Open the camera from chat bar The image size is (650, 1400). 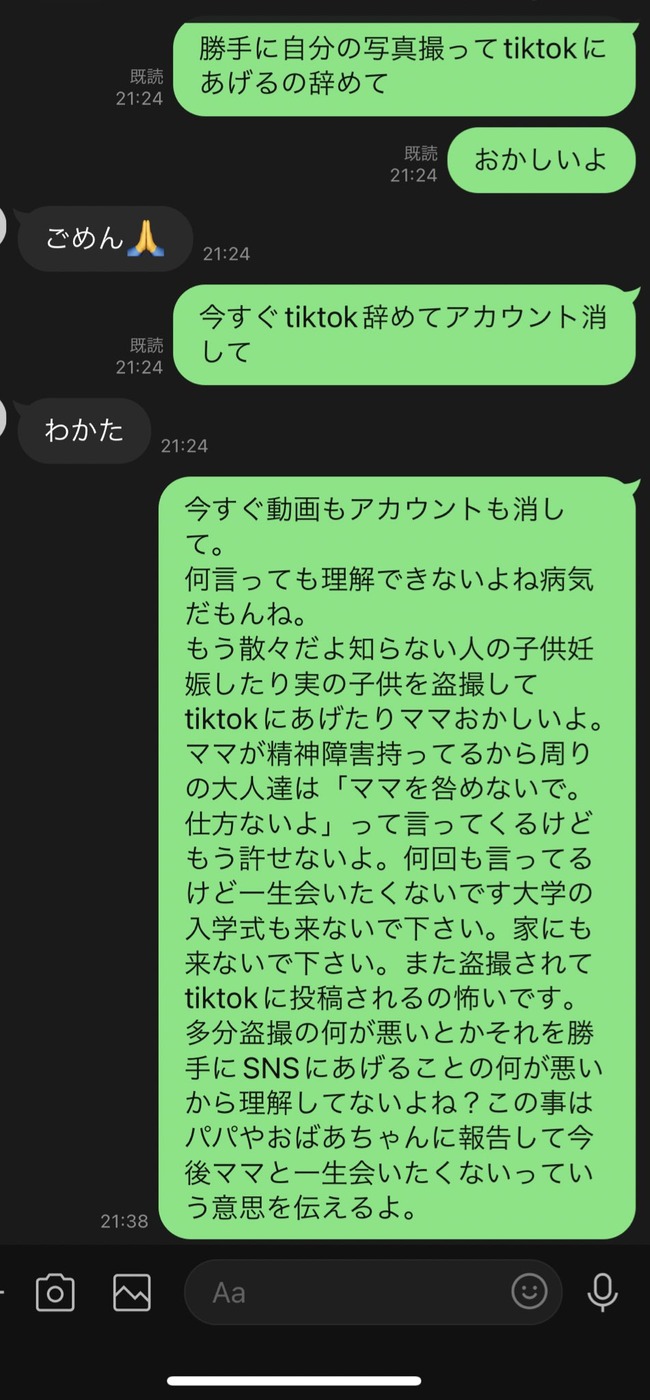[x=55, y=1292]
